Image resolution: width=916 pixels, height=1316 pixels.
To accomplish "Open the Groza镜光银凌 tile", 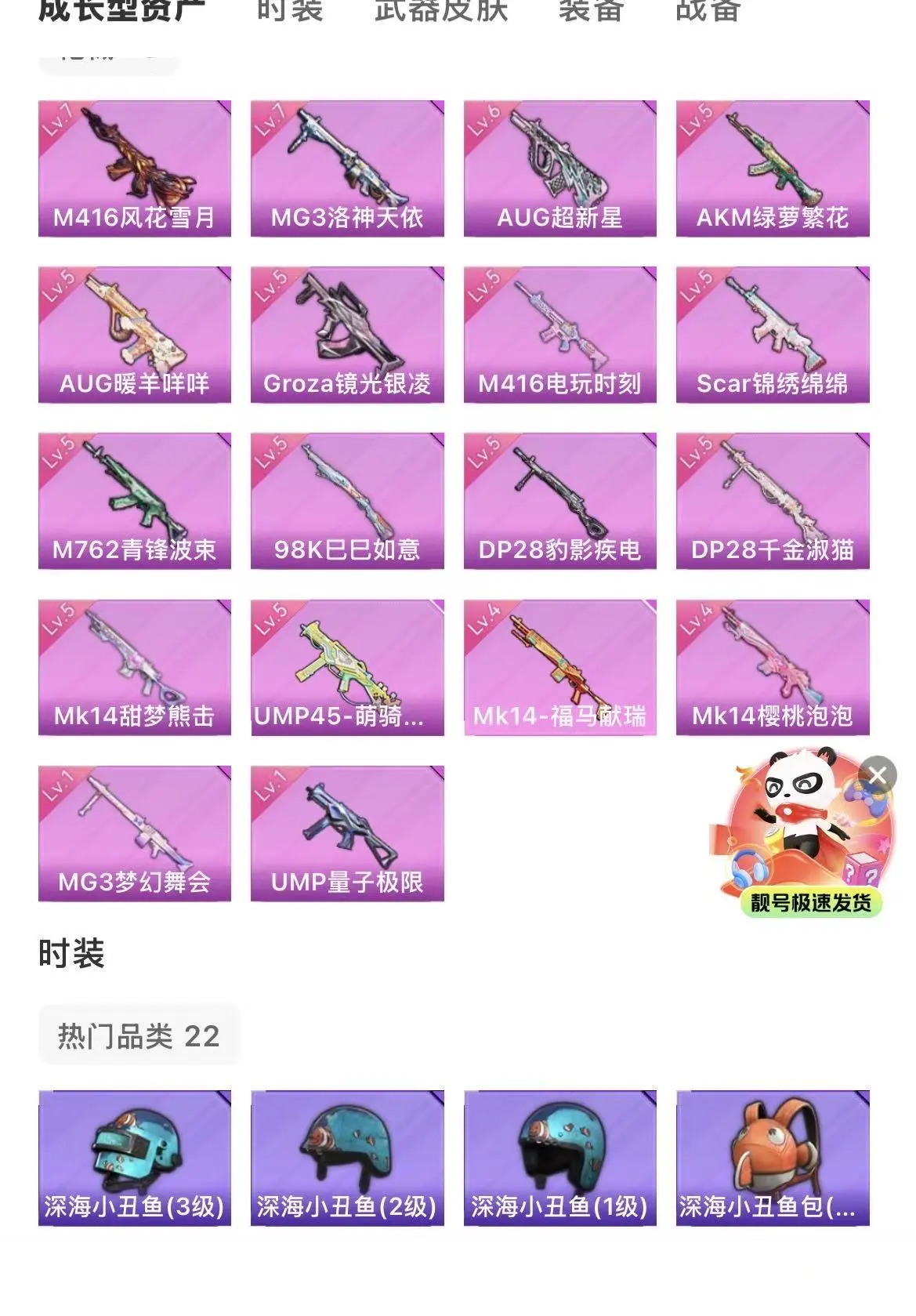I will pyautogui.click(x=347, y=335).
